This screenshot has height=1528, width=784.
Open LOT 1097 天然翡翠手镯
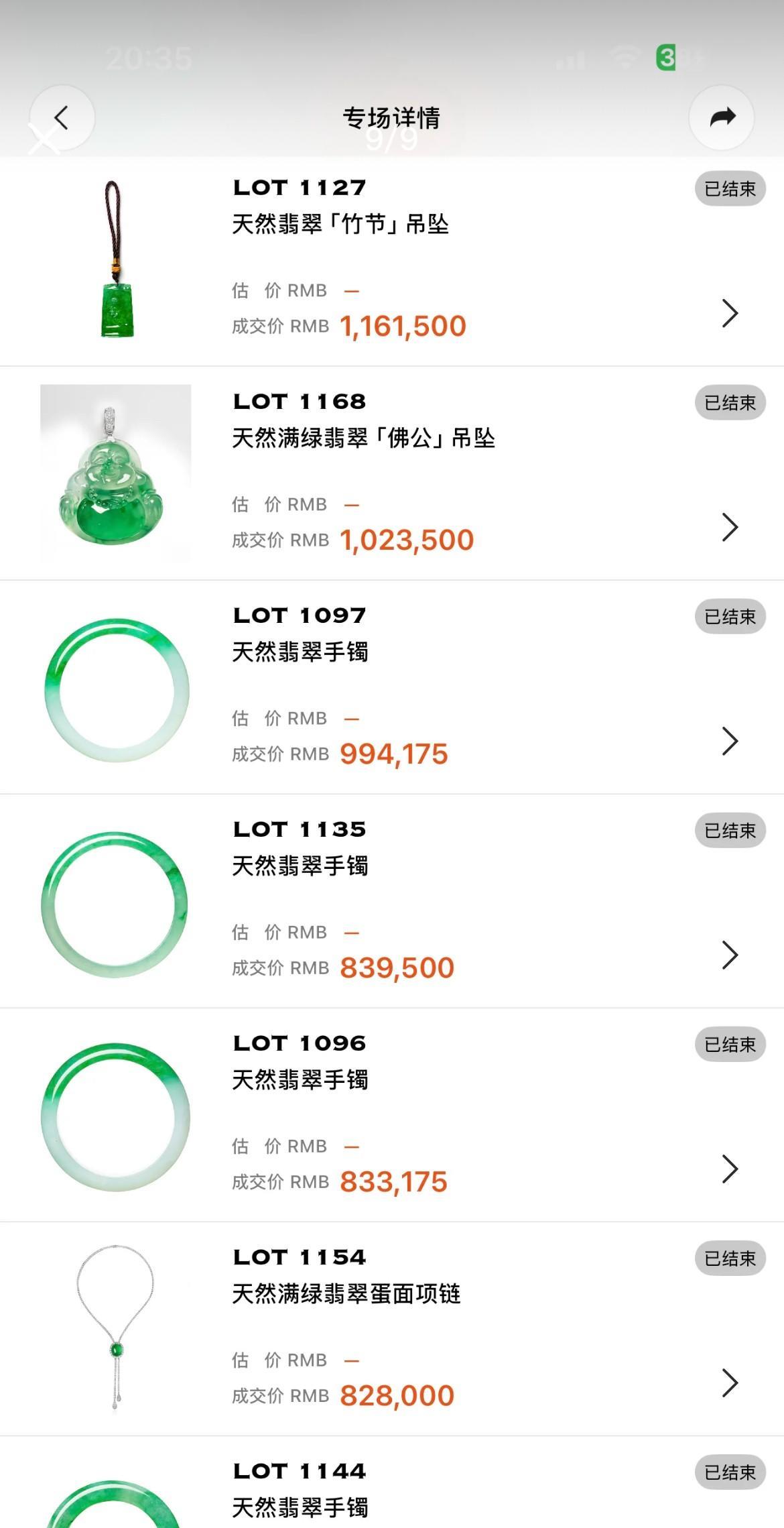[391, 687]
